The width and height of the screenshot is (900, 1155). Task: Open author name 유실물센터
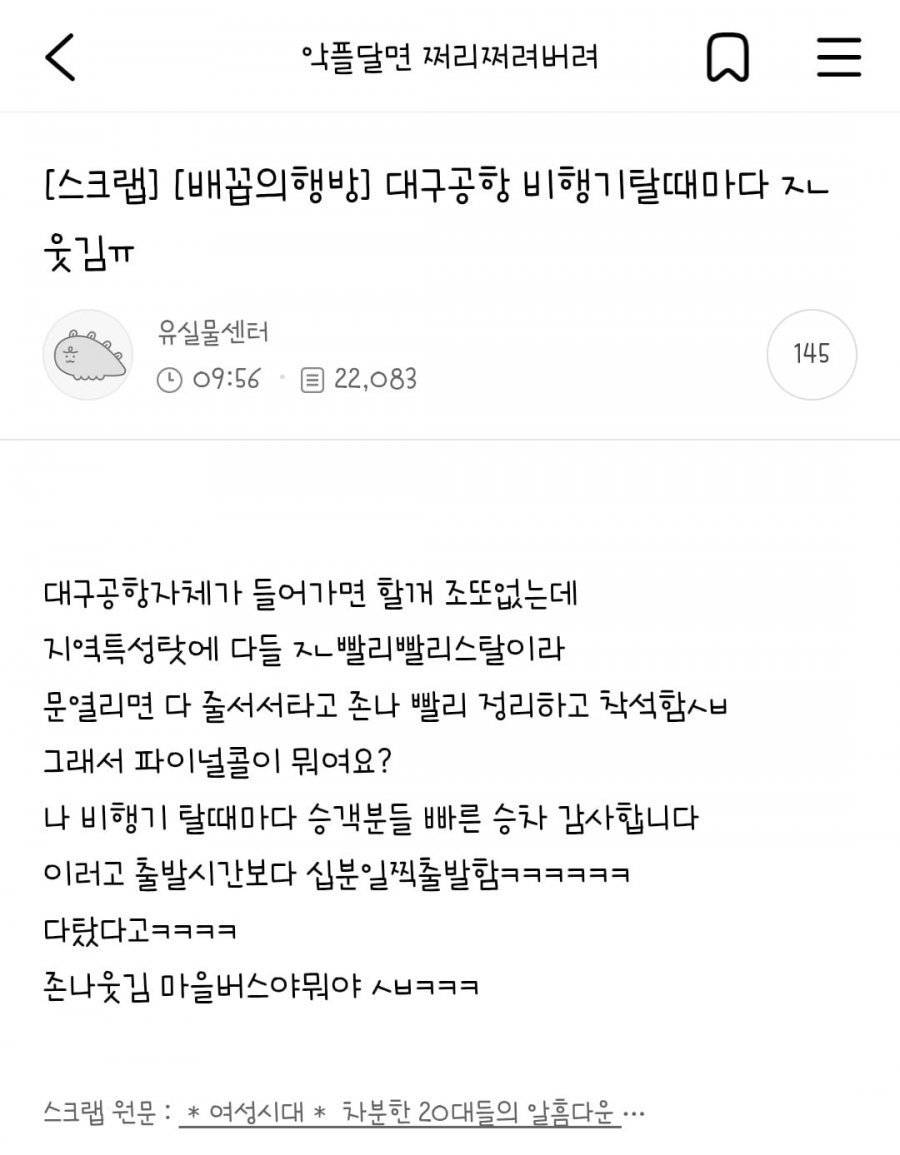point(213,331)
